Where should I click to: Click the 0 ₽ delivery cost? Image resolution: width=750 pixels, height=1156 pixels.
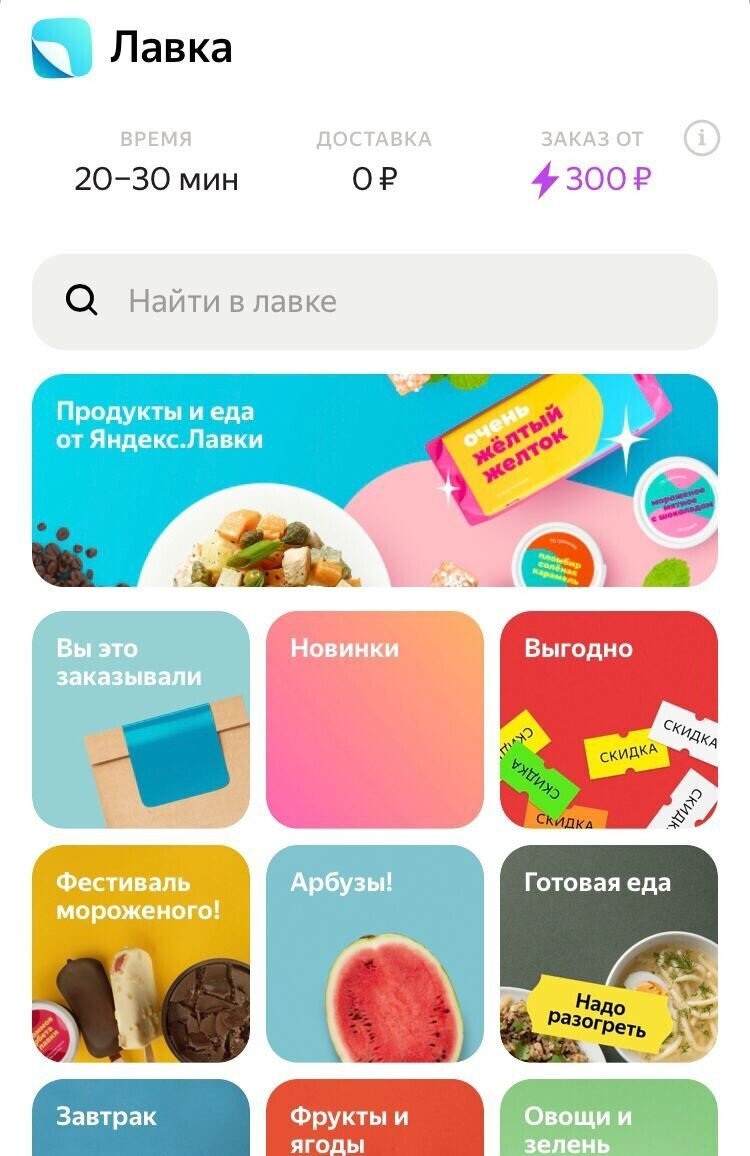coord(373,180)
